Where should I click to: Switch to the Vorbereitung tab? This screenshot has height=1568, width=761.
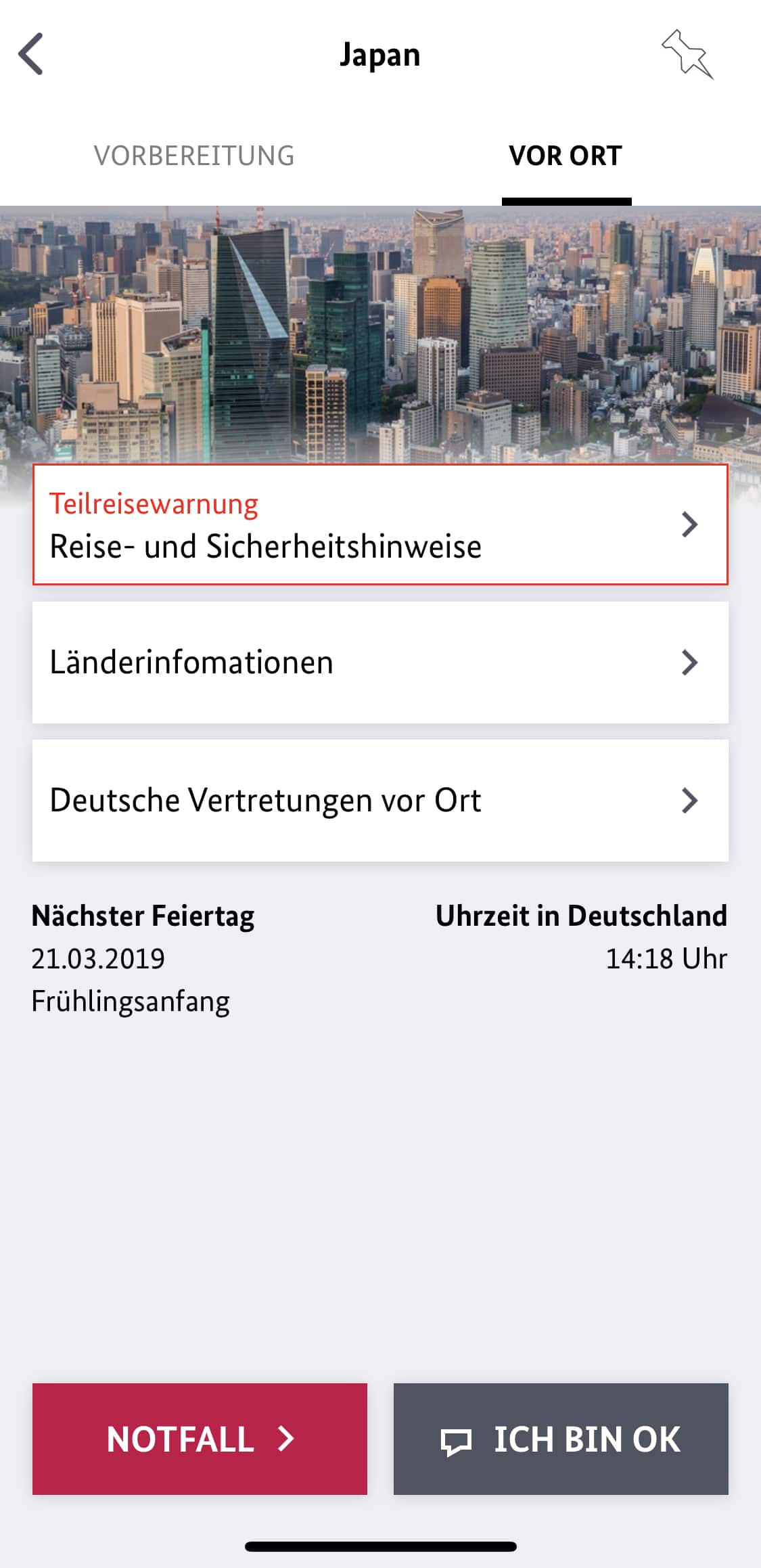pos(194,156)
